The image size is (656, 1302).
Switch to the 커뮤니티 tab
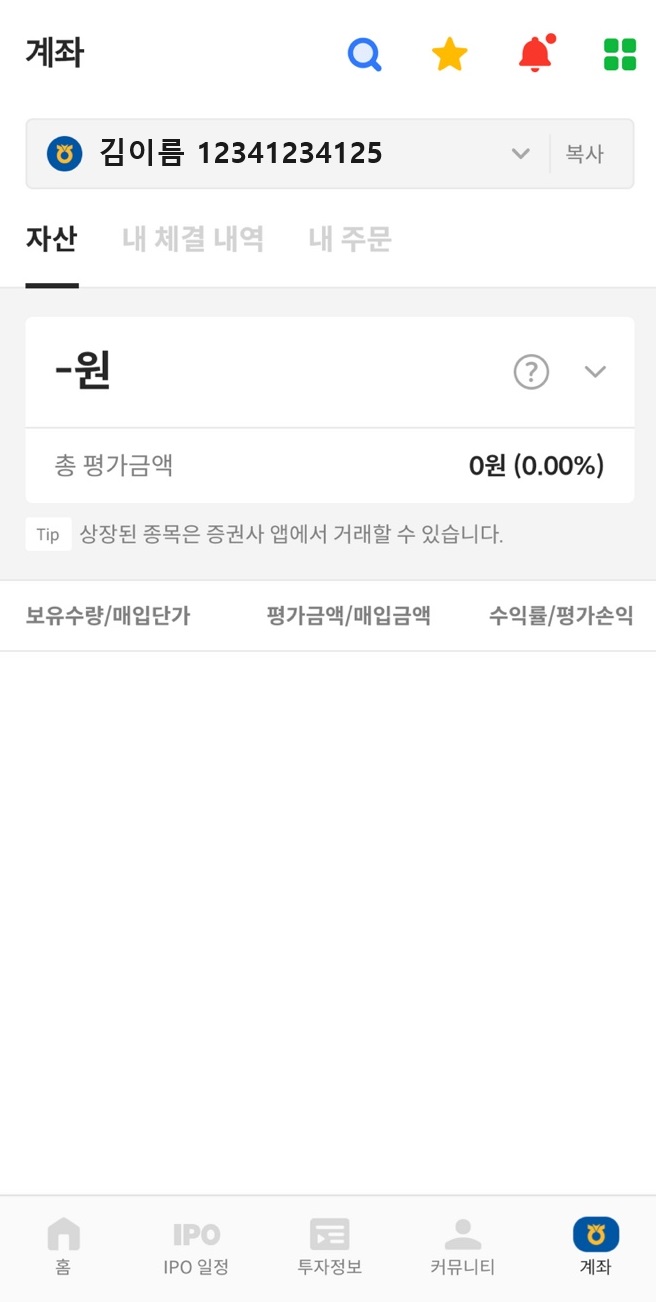463,1246
